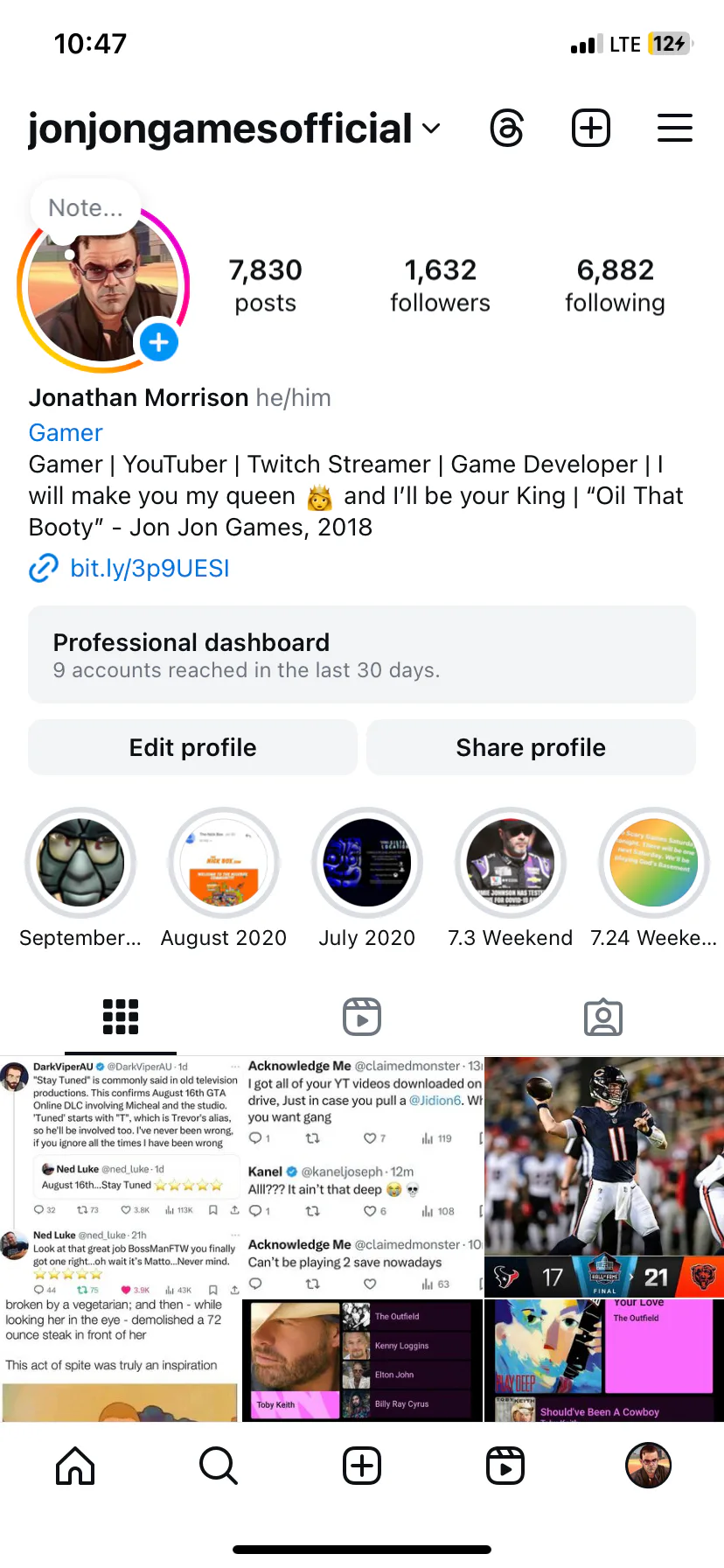
Task: Open Search in the bottom navigation
Action: click(219, 1466)
